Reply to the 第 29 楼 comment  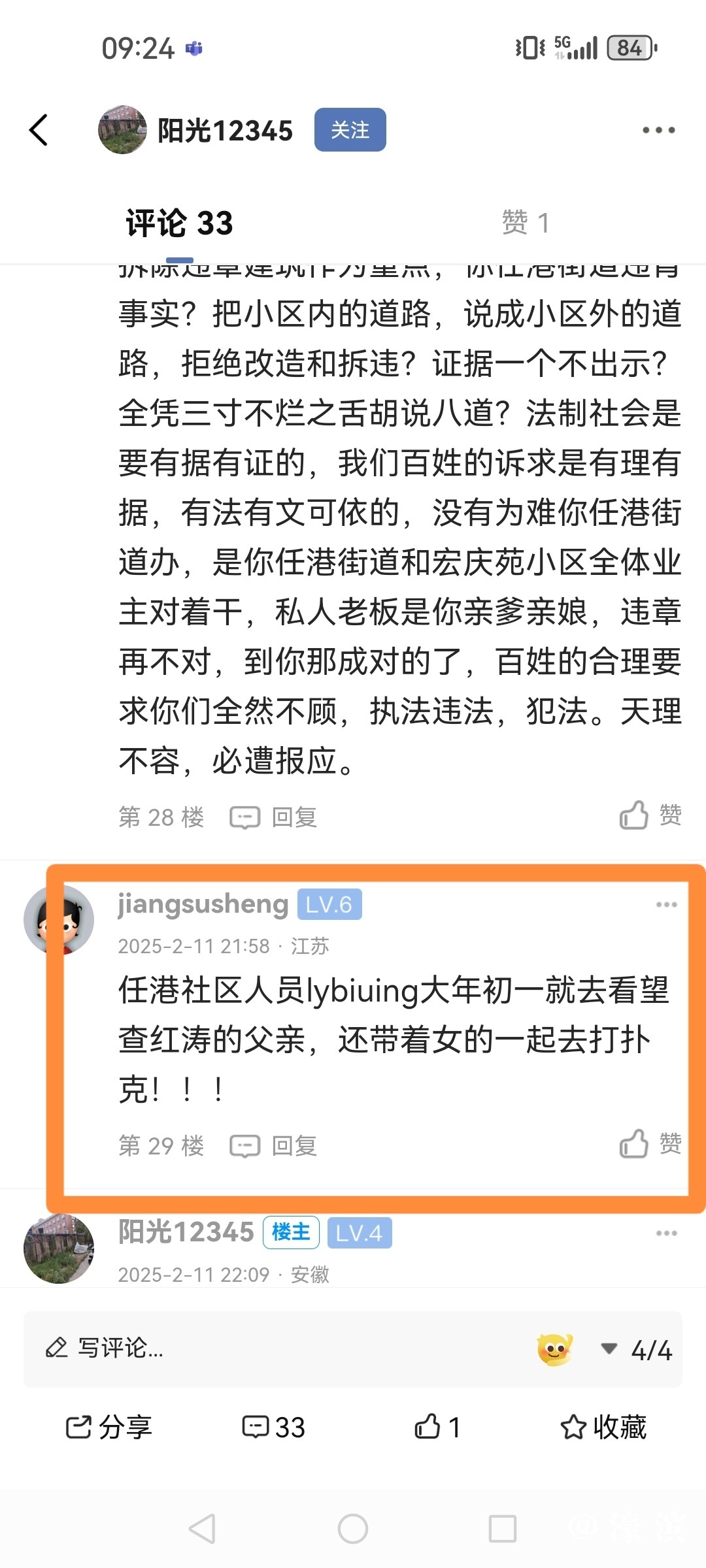274,1145
